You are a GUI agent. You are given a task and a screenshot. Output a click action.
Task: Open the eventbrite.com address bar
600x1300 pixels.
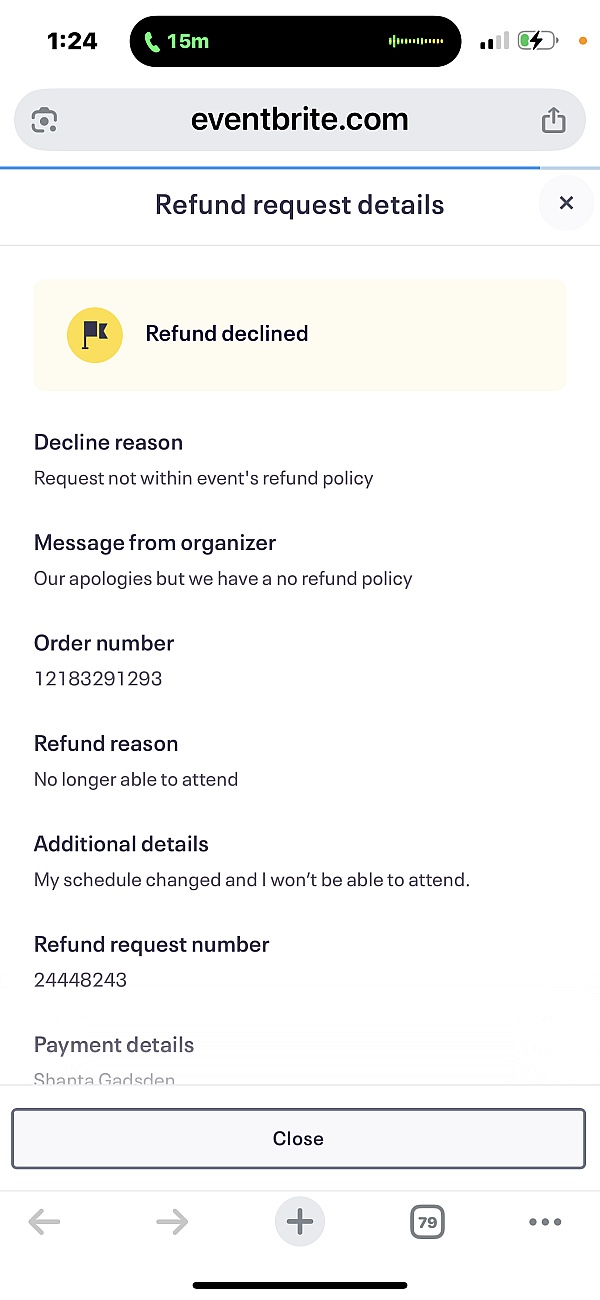[x=300, y=120]
